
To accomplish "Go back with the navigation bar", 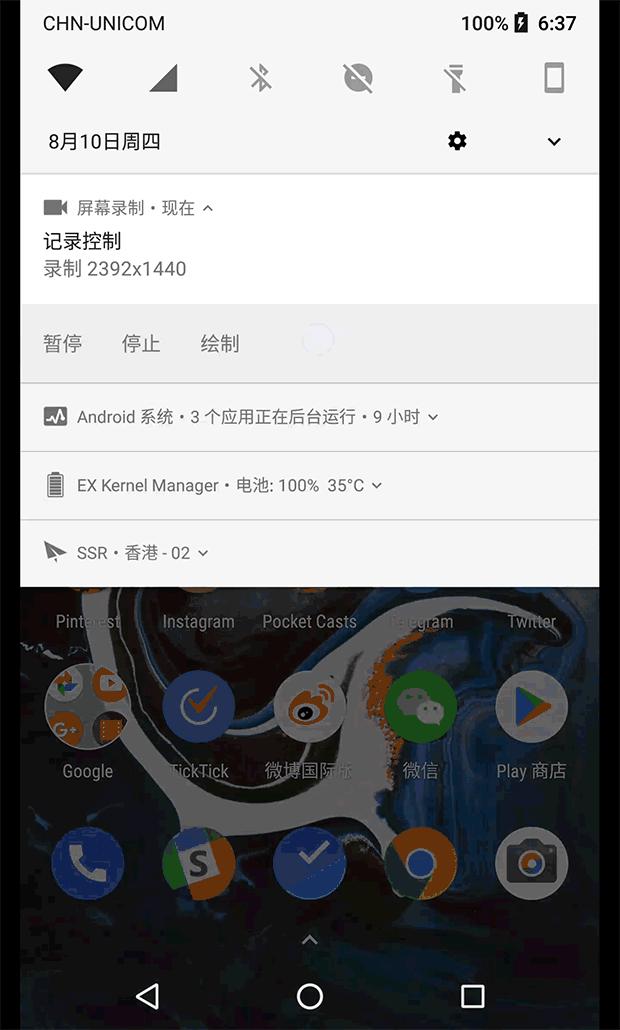I will (x=147, y=996).
